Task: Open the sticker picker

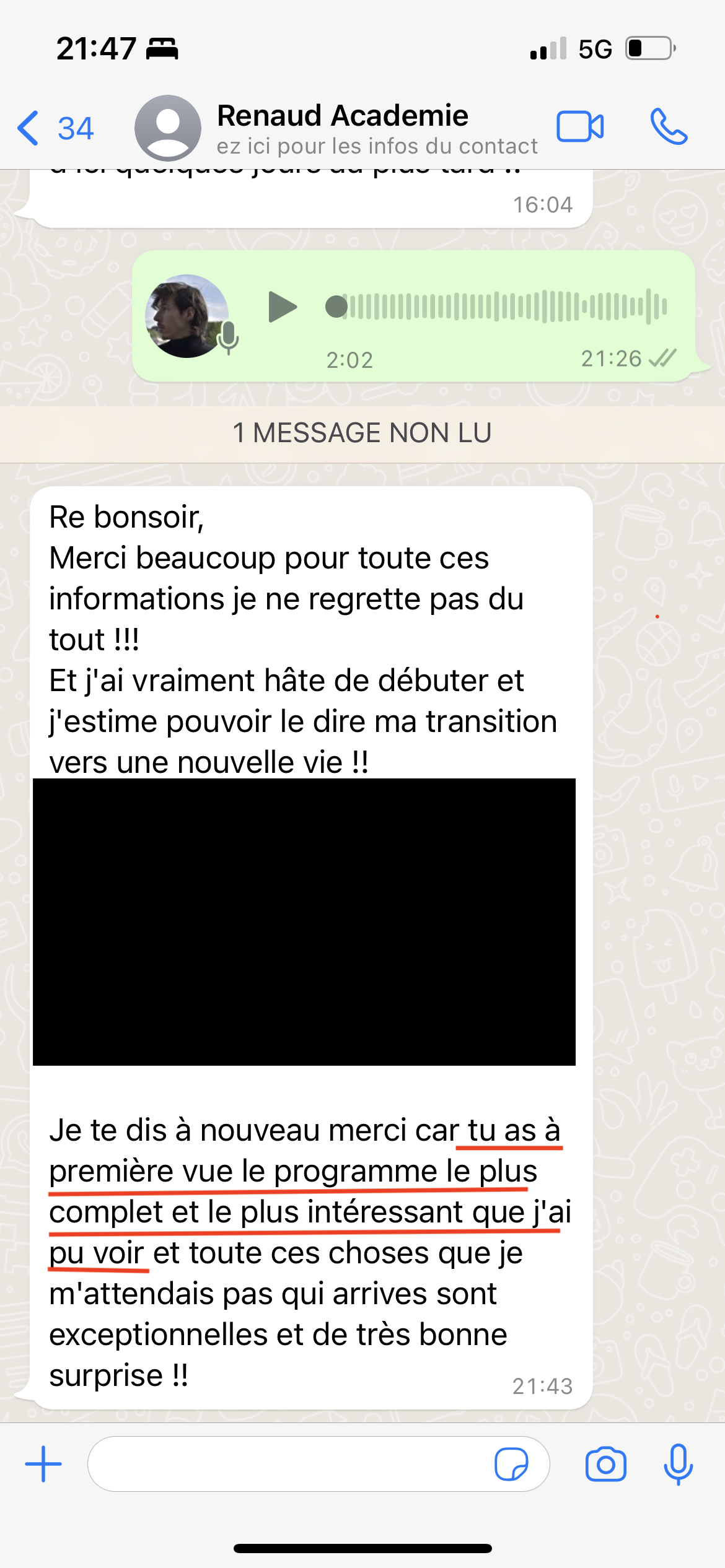Action: [511, 1464]
